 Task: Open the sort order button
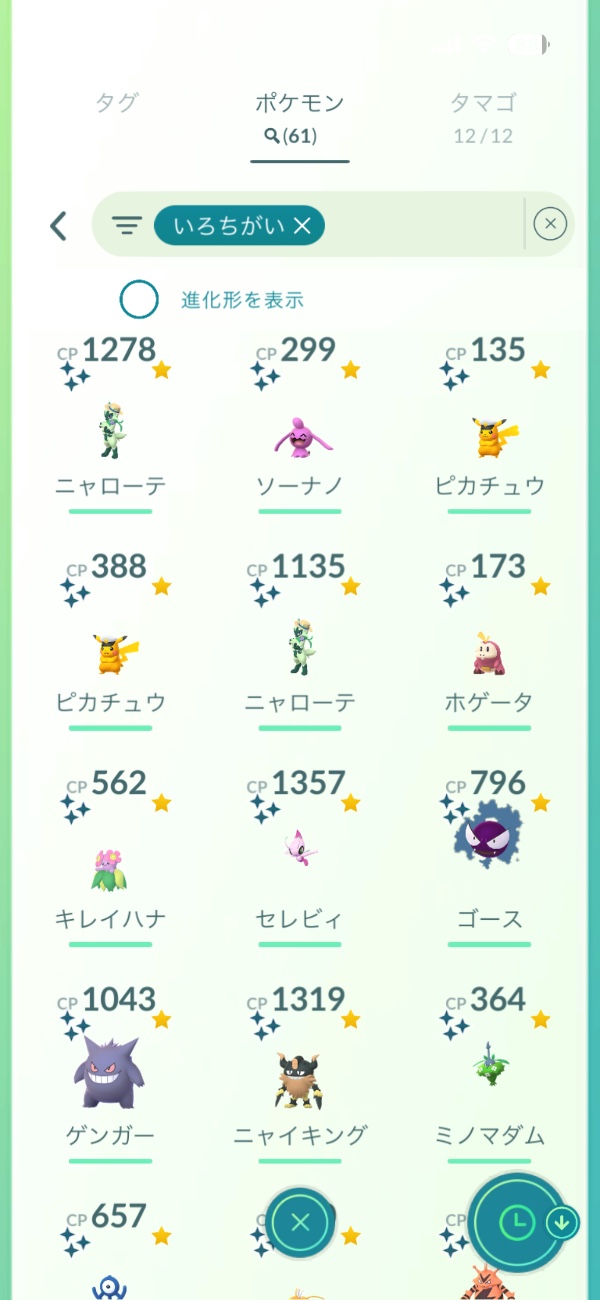point(518,1221)
